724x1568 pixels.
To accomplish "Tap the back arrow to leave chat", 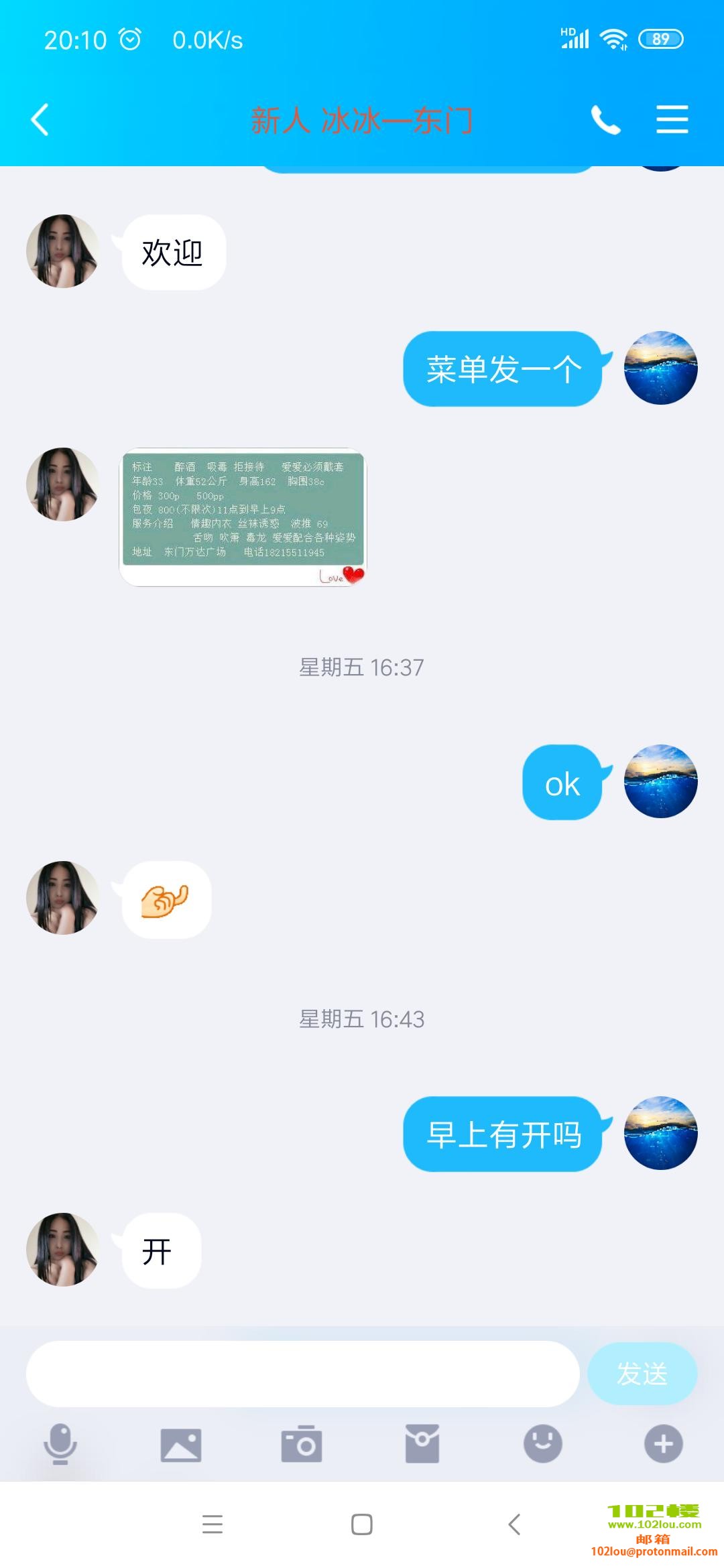I will (40, 119).
